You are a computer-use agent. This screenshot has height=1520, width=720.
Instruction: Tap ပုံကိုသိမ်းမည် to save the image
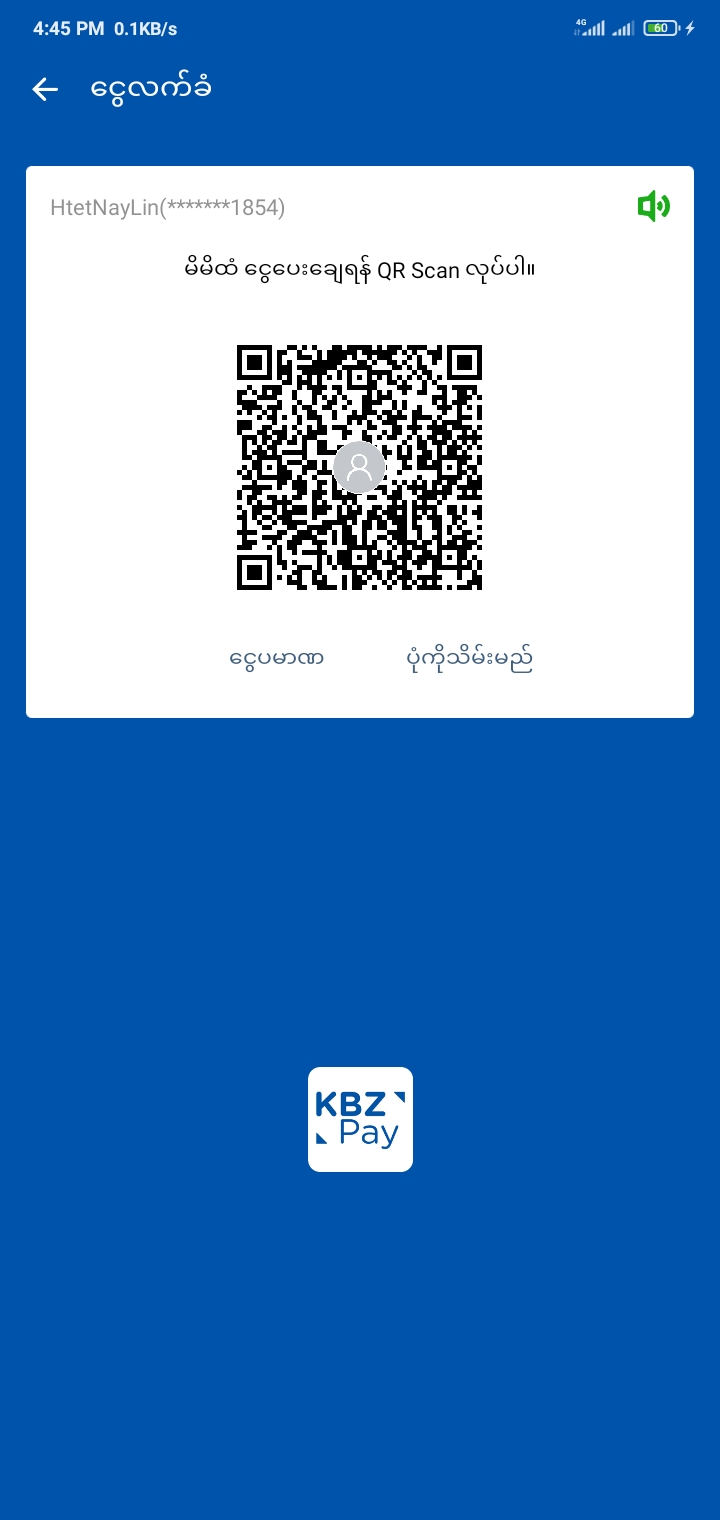[469, 659]
